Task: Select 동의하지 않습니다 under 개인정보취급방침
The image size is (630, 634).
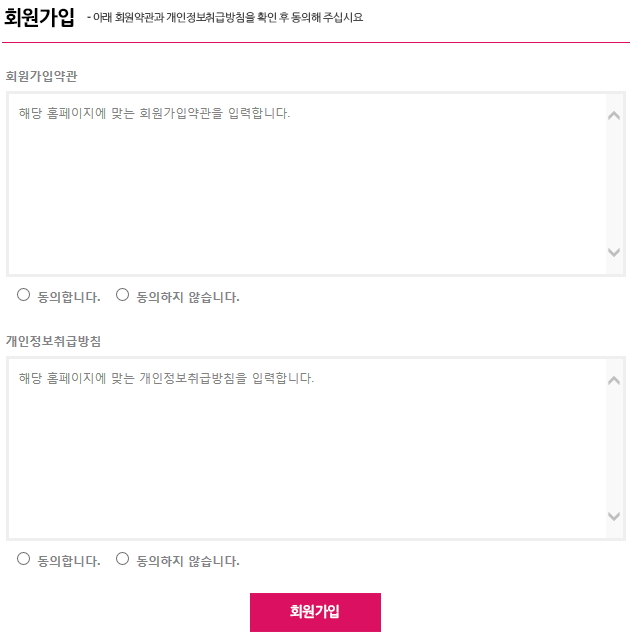Action: tap(123, 559)
